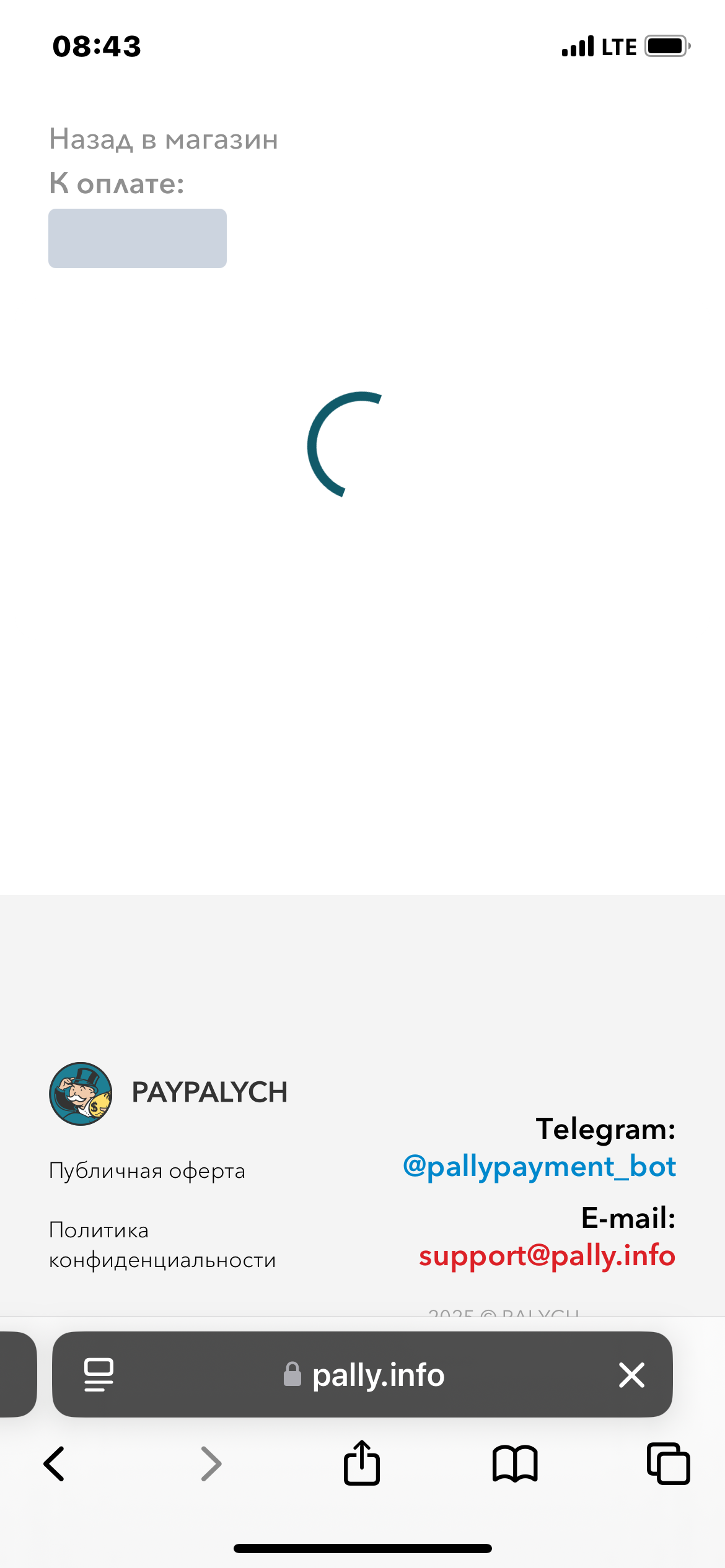
Task: Tap the support@pally.info email link
Action: click(547, 1256)
